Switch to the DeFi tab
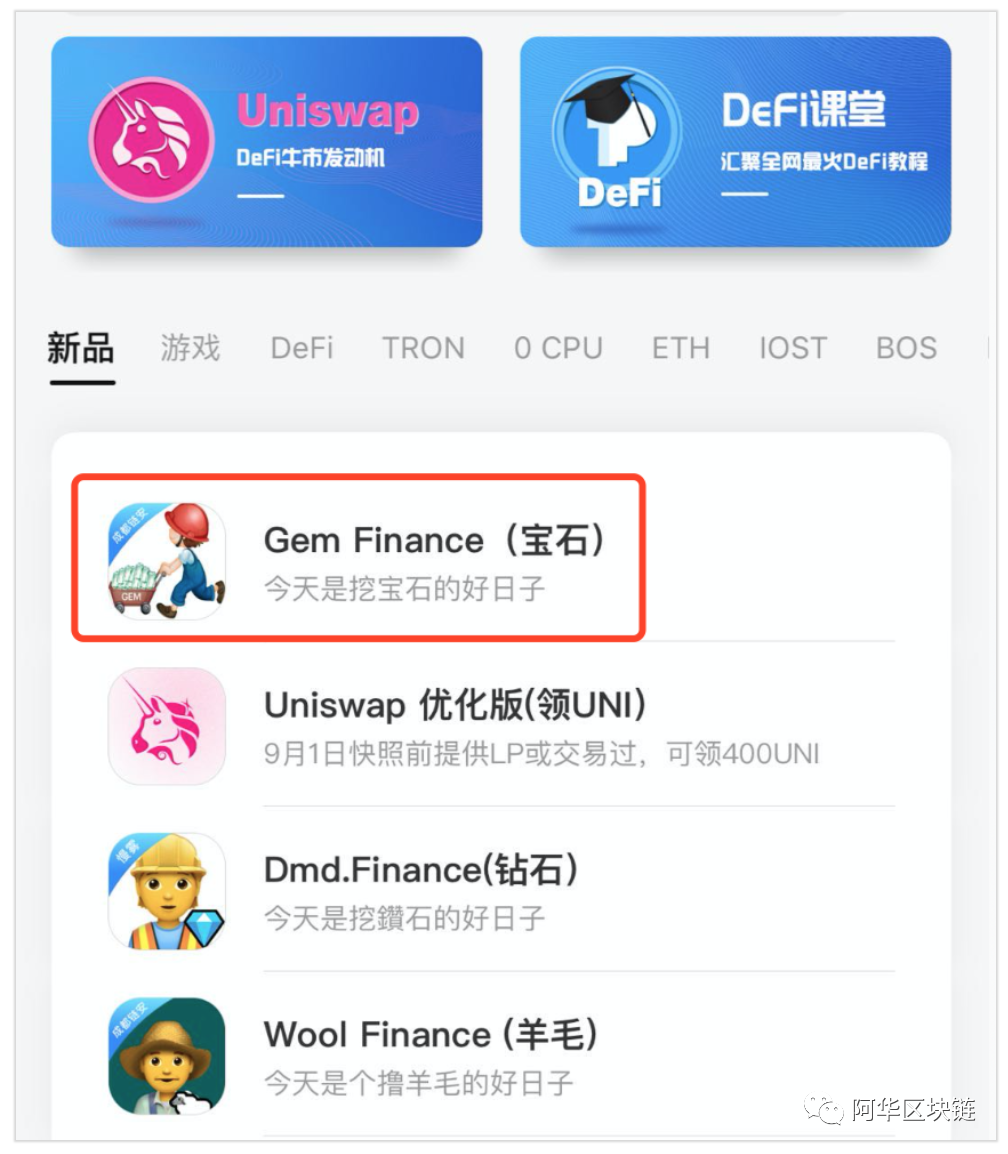The width and height of the screenshot is (1008, 1154). pyautogui.click(x=302, y=349)
